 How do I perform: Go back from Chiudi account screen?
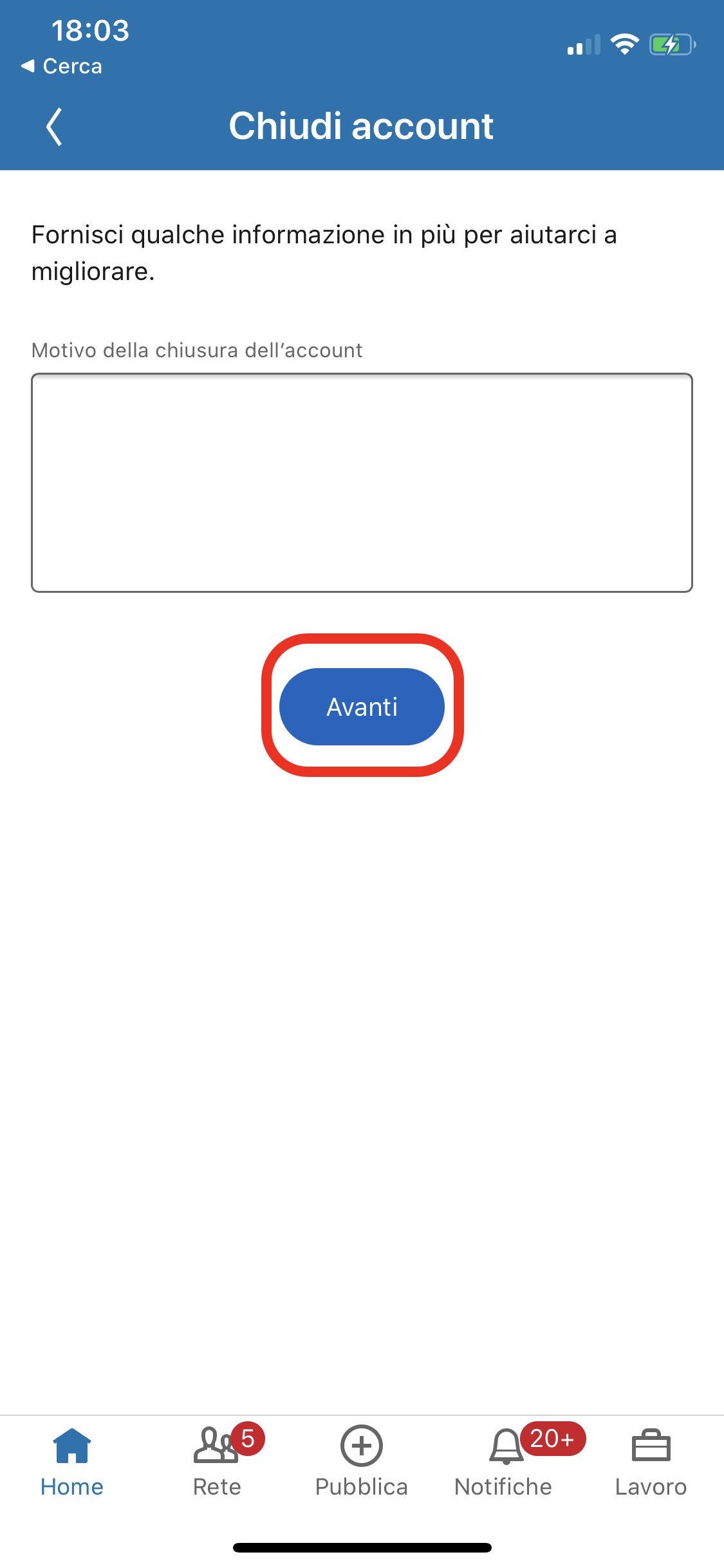(x=54, y=126)
